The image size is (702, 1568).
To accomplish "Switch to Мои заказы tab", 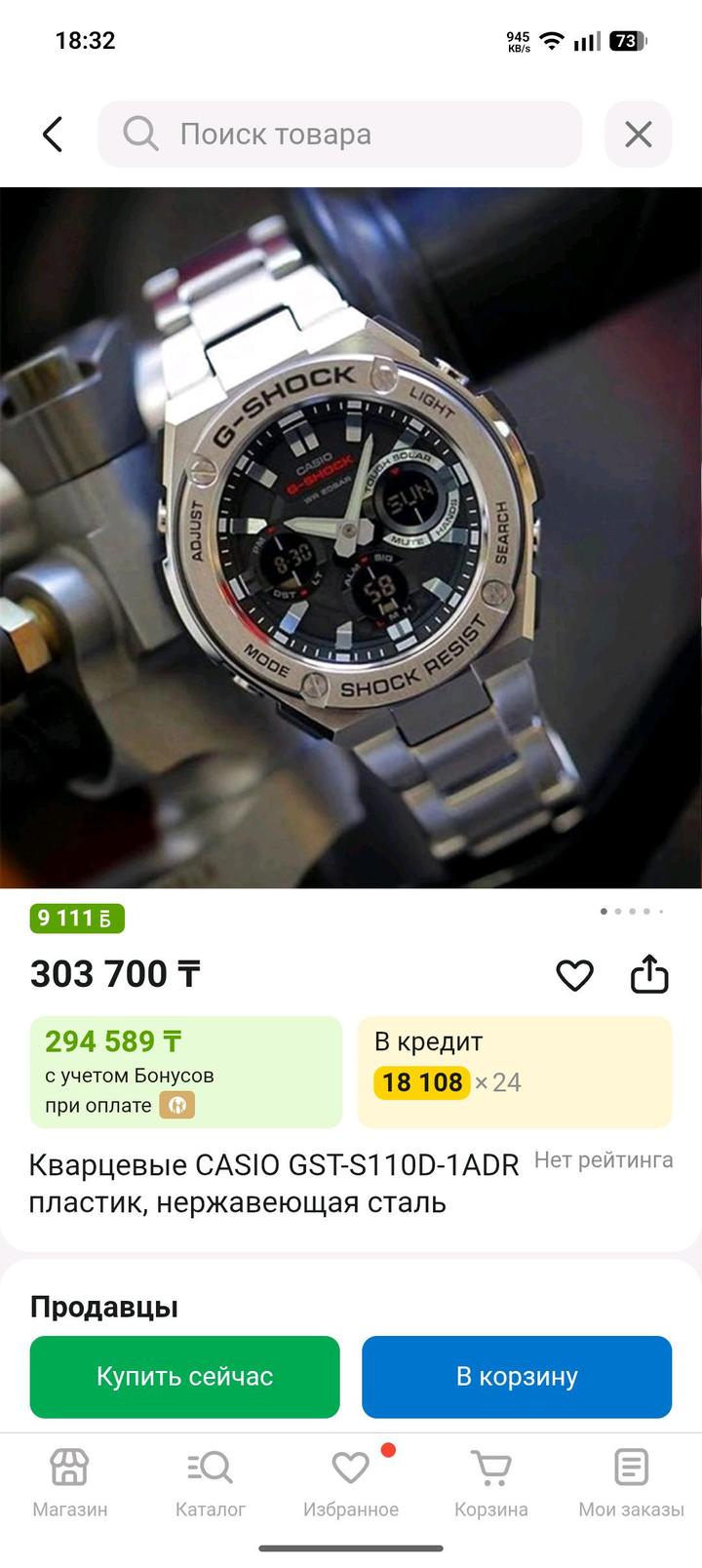I will click(631, 1482).
